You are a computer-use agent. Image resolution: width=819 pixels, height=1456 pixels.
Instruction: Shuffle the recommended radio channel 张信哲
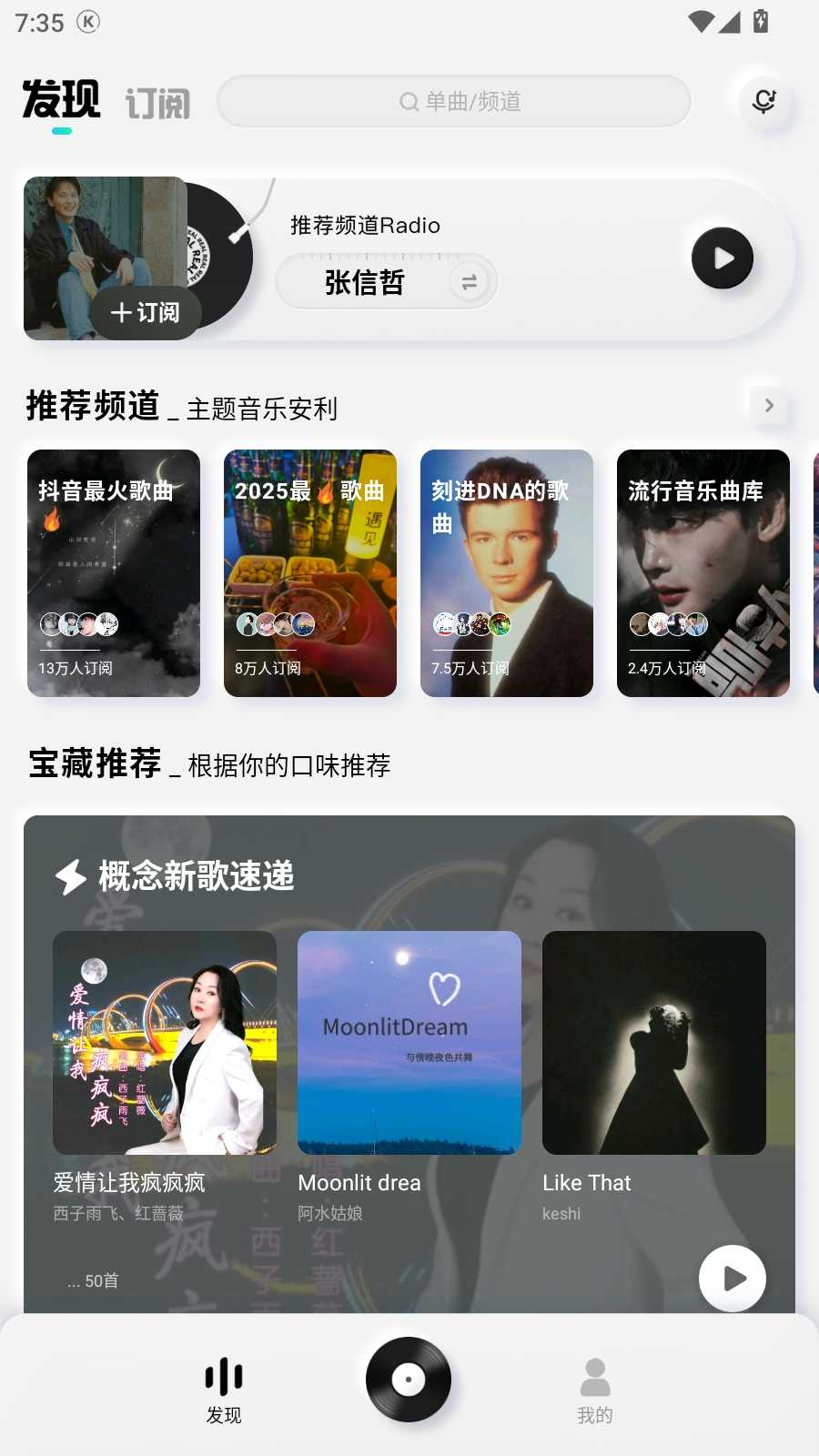tap(469, 282)
